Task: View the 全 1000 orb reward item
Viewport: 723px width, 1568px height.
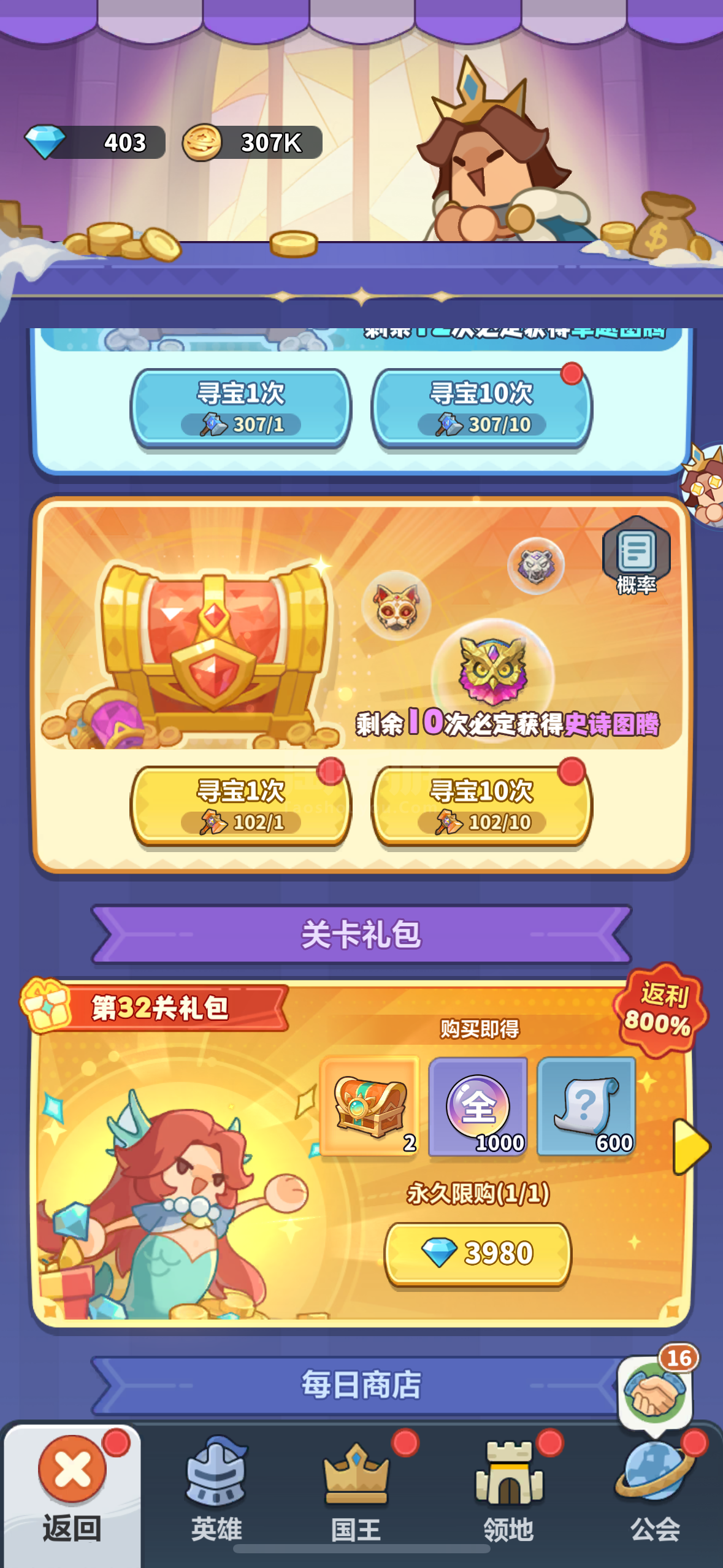Action: [x=478, y=1106]
